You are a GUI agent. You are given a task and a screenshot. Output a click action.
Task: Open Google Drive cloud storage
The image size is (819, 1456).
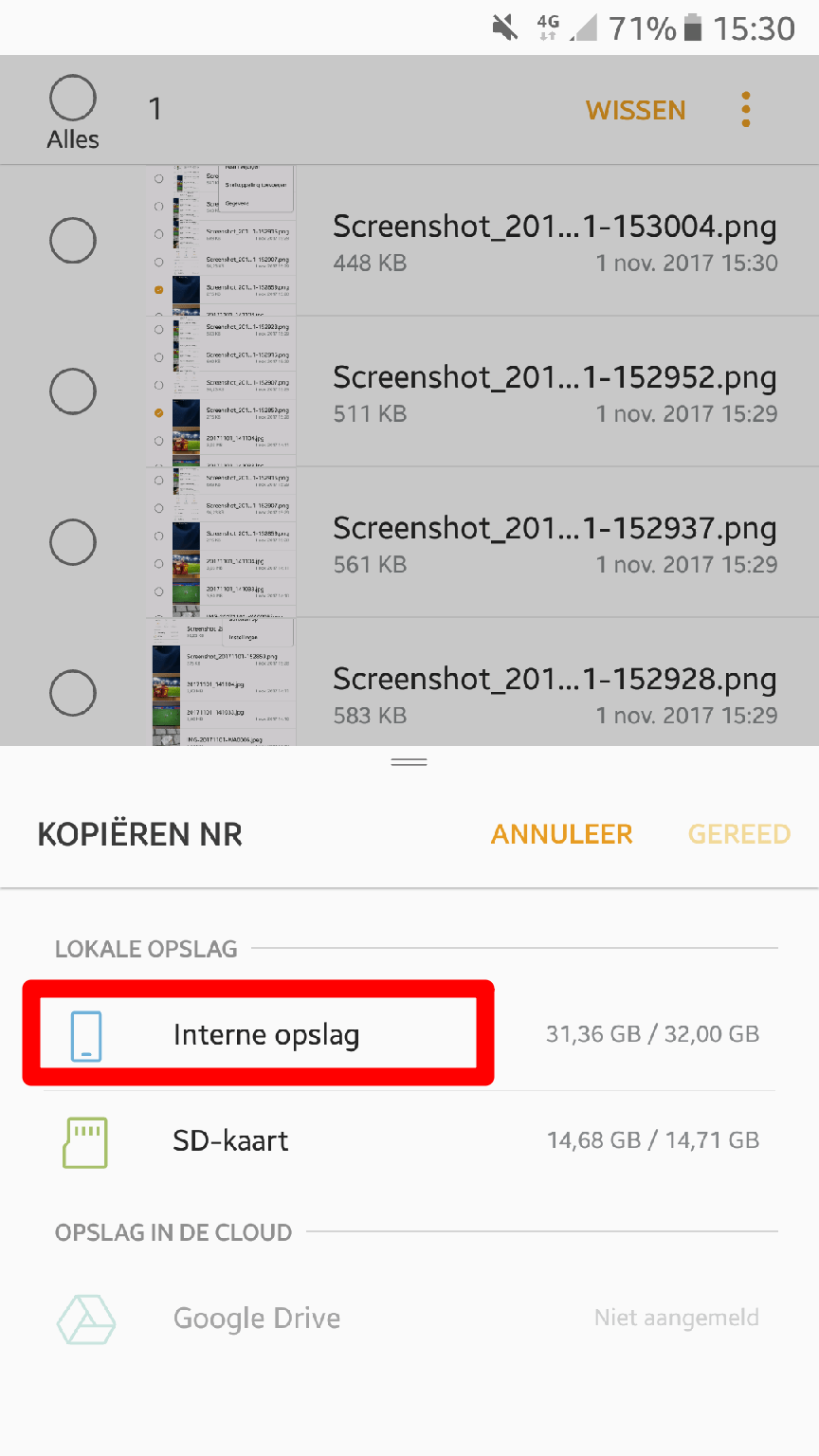pyautogui.click(x=409, y=1319)
